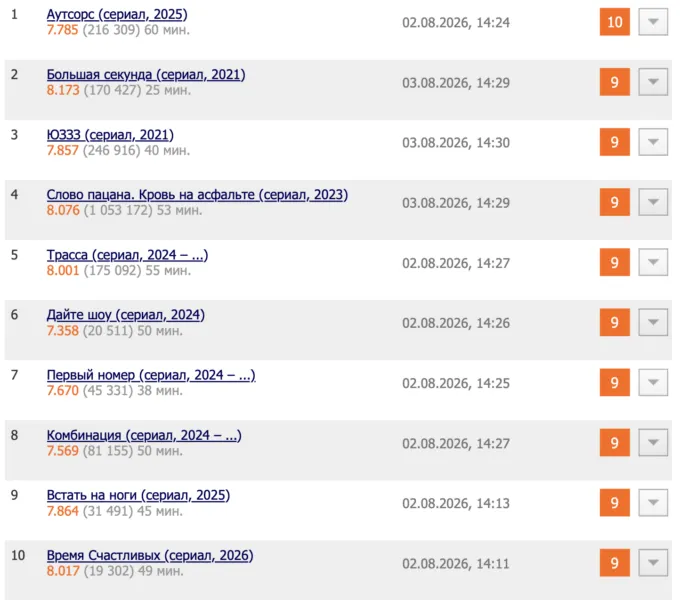Expand the rating dropdown for Большая секунда
Viewport: 680px width, 600px height.
tap(653, 82)
